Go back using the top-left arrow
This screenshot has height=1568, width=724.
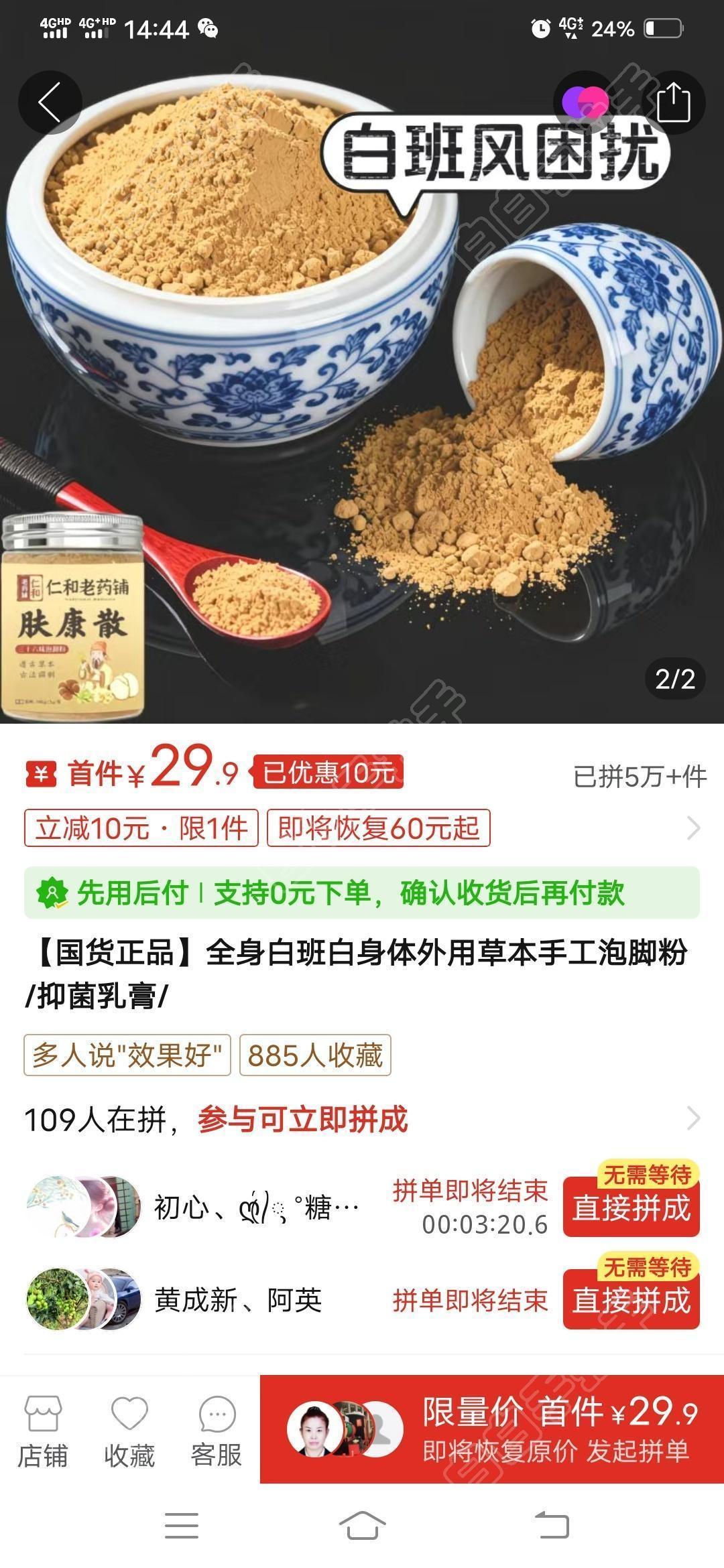[50, 103]
